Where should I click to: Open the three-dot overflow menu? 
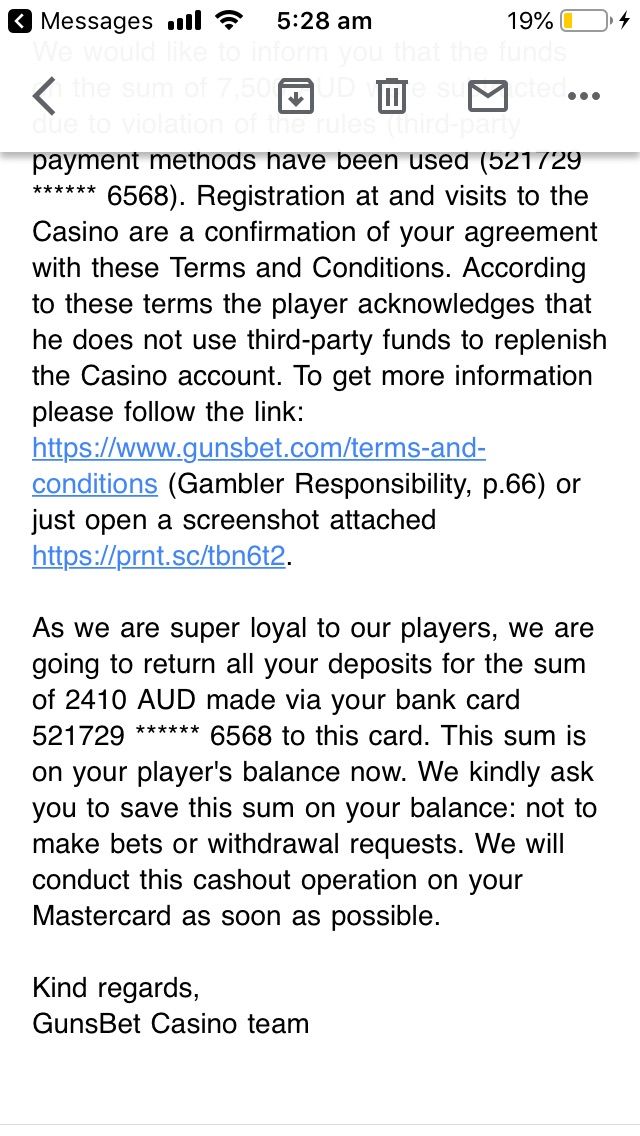click(x=584, y=96)
